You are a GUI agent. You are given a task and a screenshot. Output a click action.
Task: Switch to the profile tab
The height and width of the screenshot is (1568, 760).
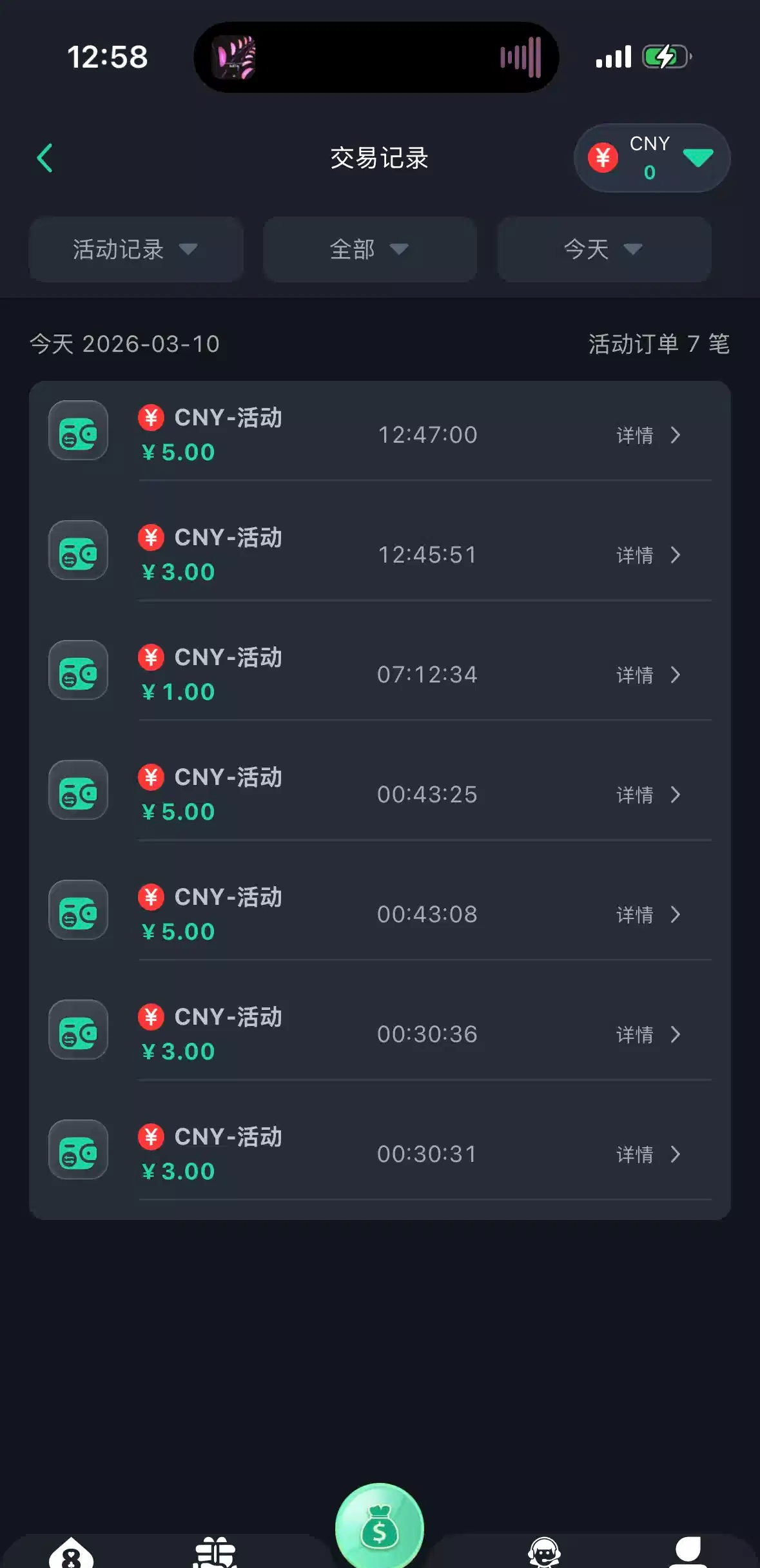click(688, 1552)
